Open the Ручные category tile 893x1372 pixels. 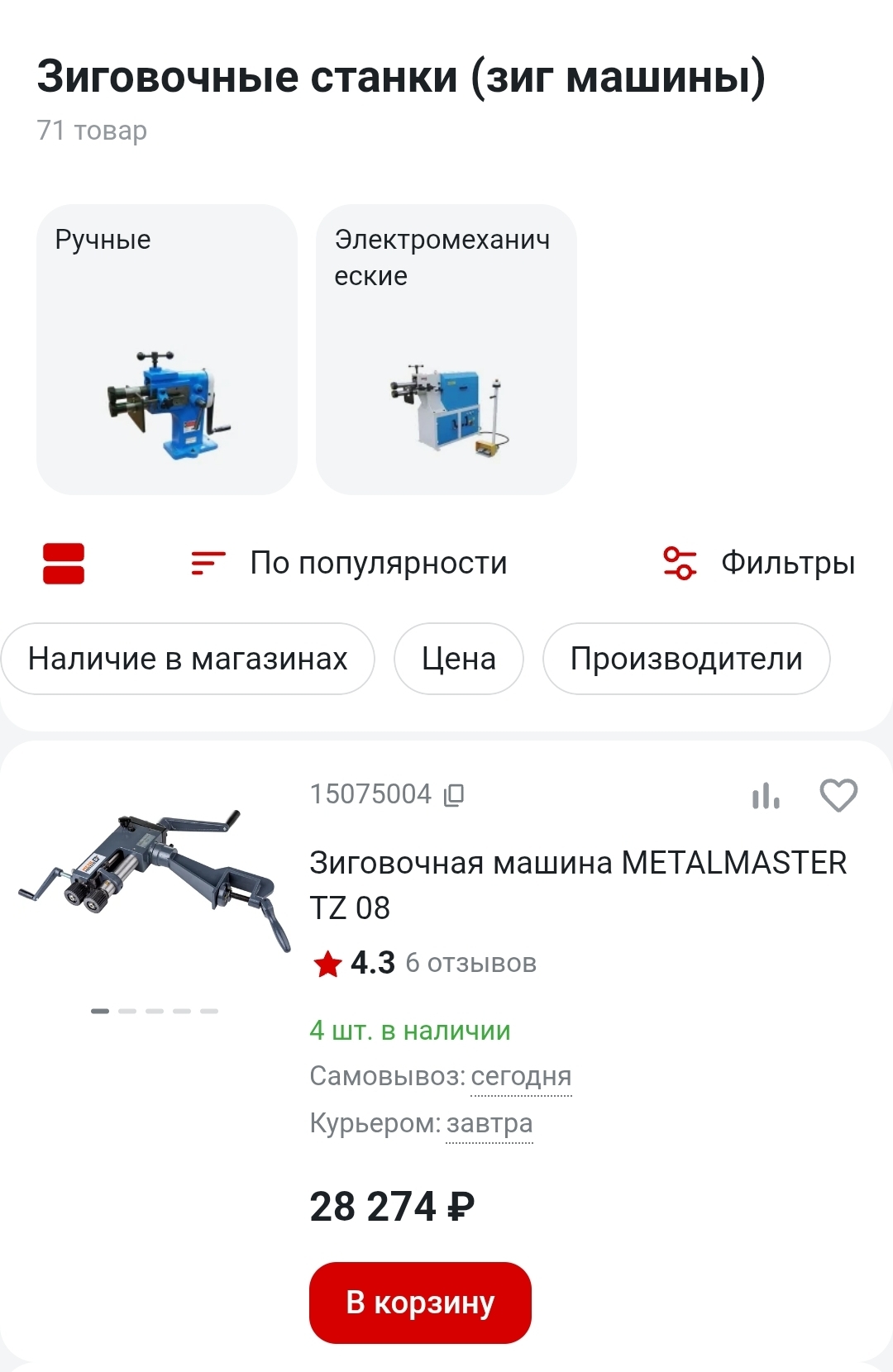(166, 349)
